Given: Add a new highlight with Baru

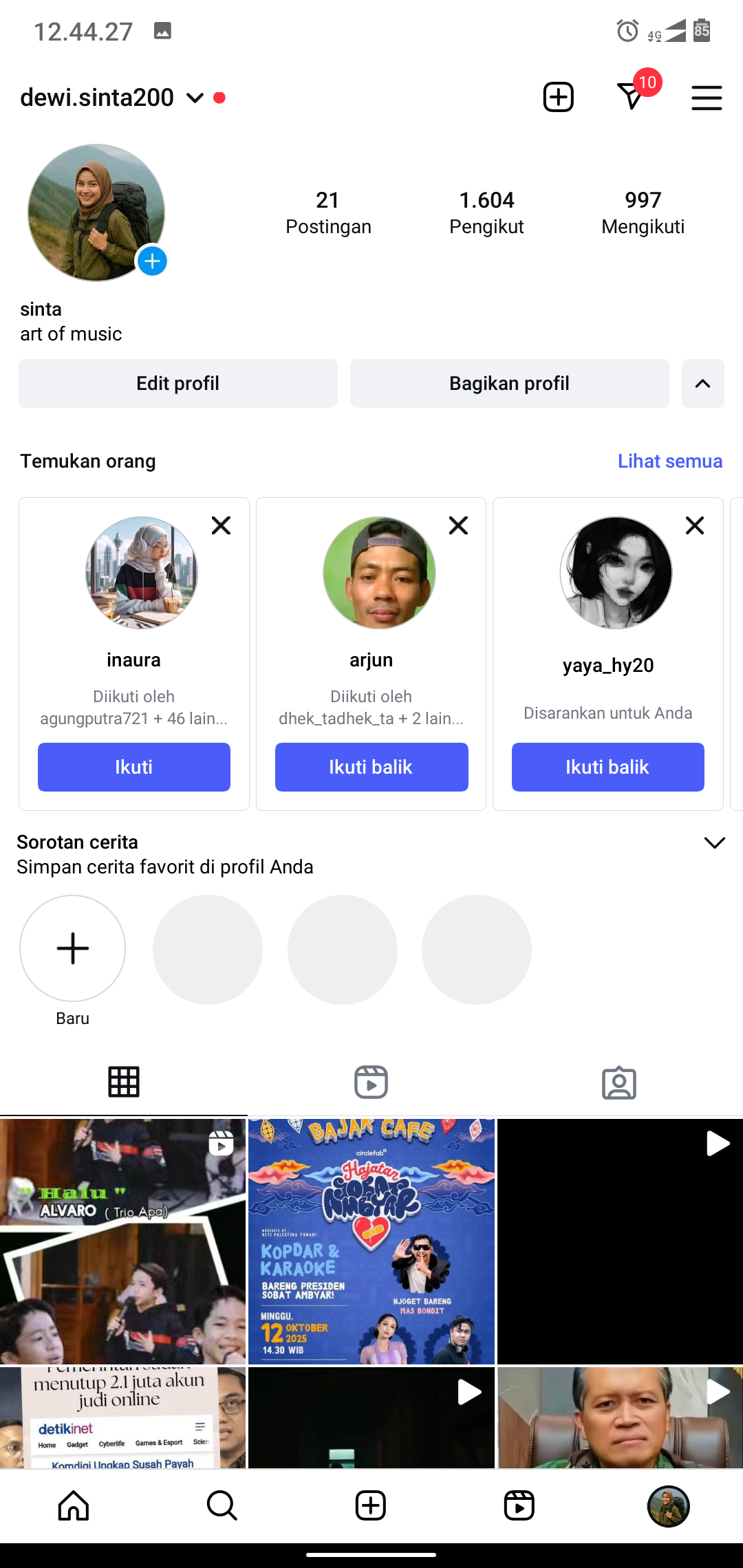Looking at the screenshot, I should (x=73, y=949).
